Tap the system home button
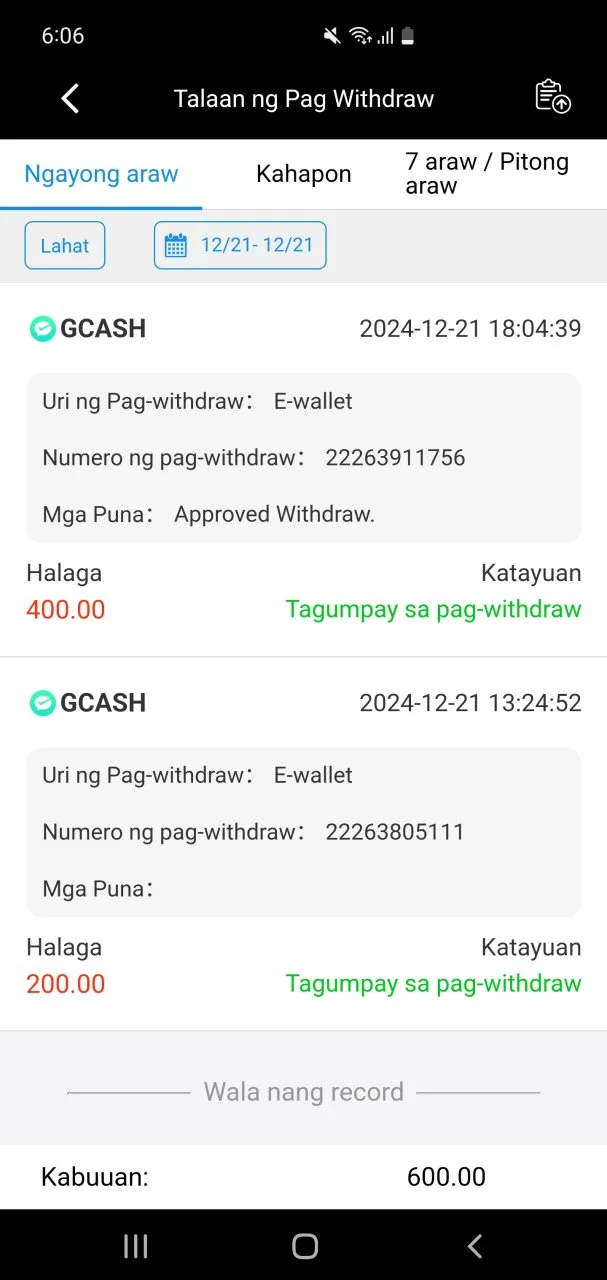Viewport: 607px width, 1280px height. (x=305, y=1245)
